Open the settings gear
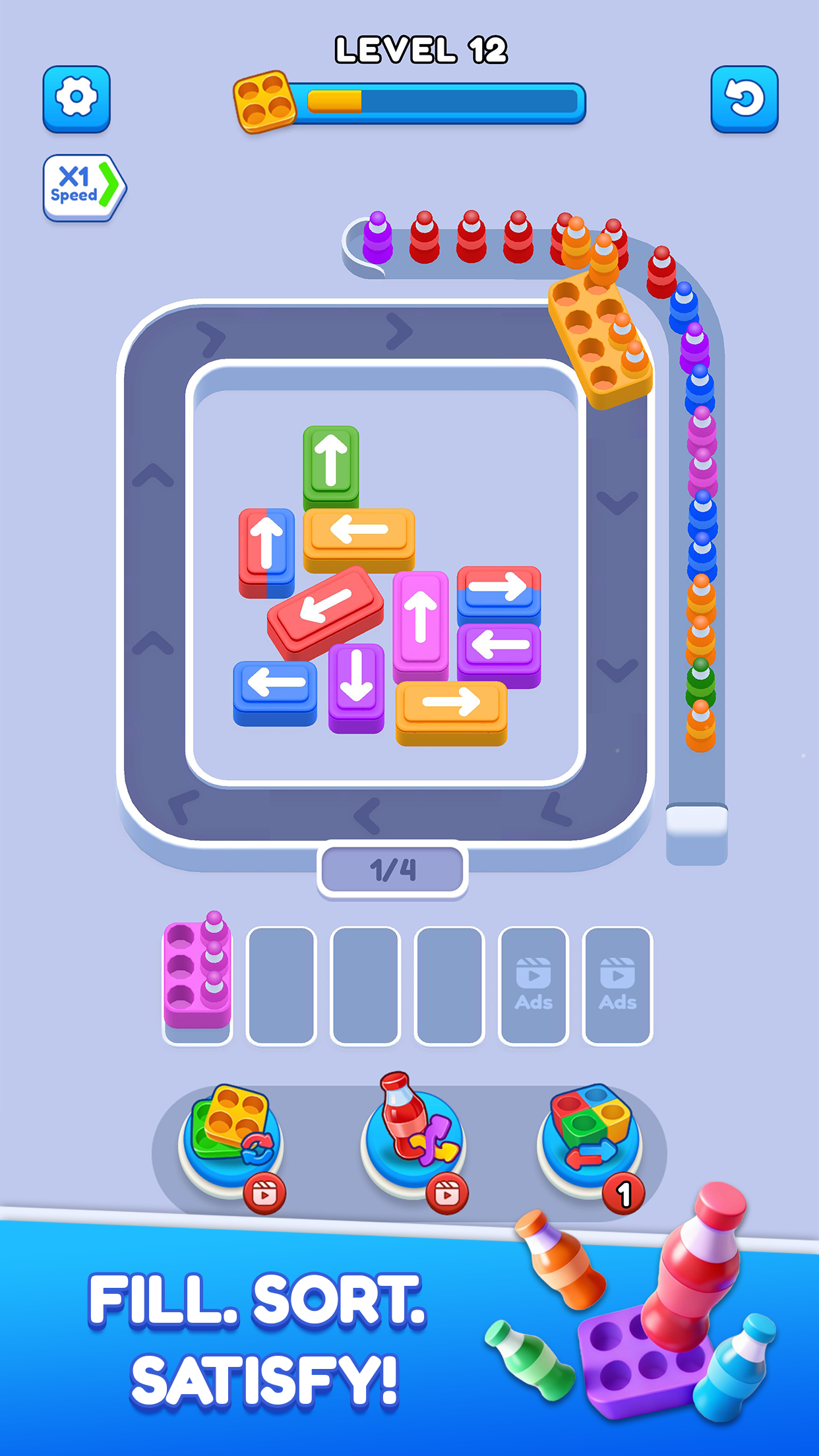This screenshot has width=819, height=1456. [x=76, y=98]
